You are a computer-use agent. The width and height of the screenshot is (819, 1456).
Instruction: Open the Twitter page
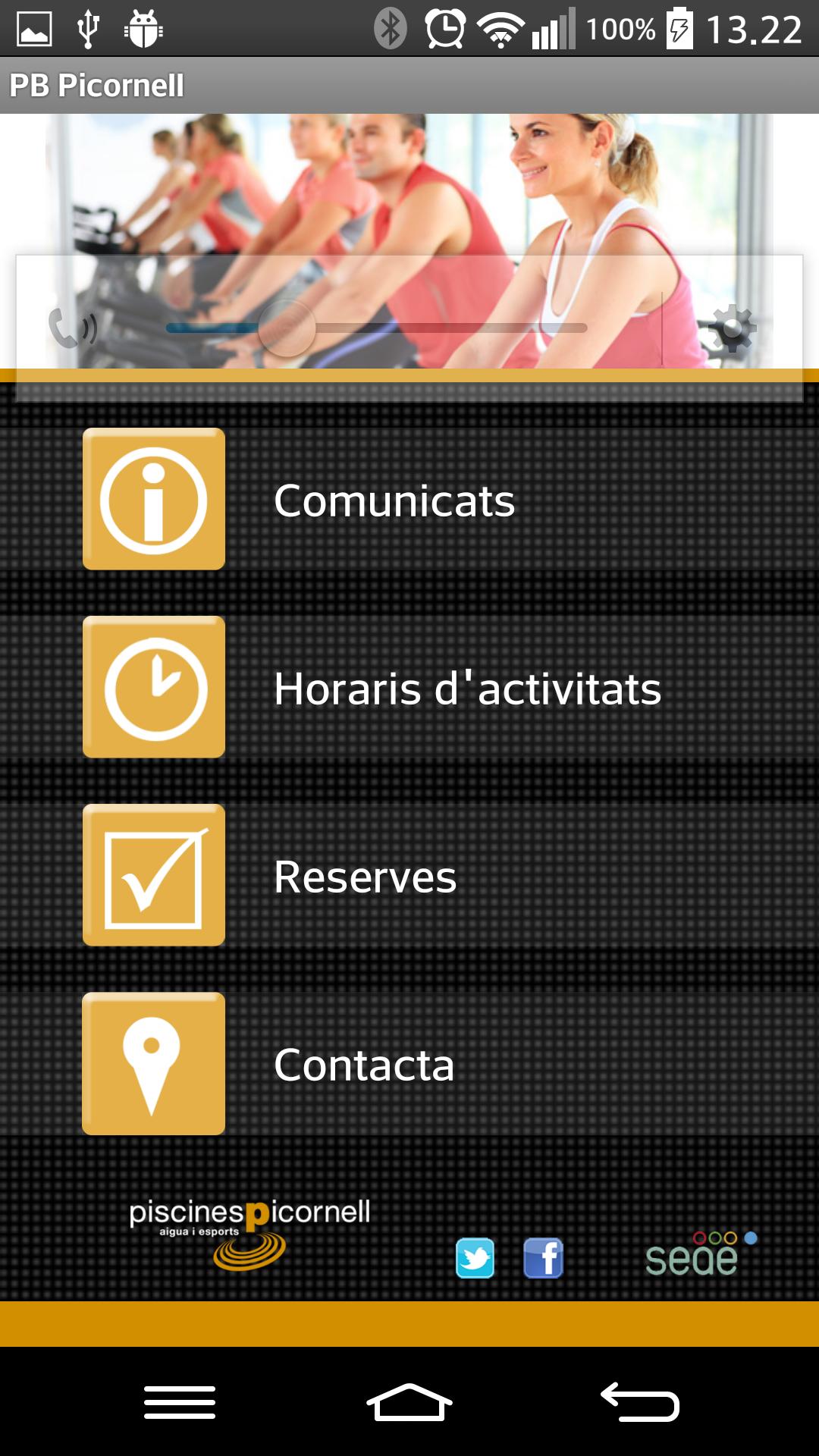[x=475, y=1259]
